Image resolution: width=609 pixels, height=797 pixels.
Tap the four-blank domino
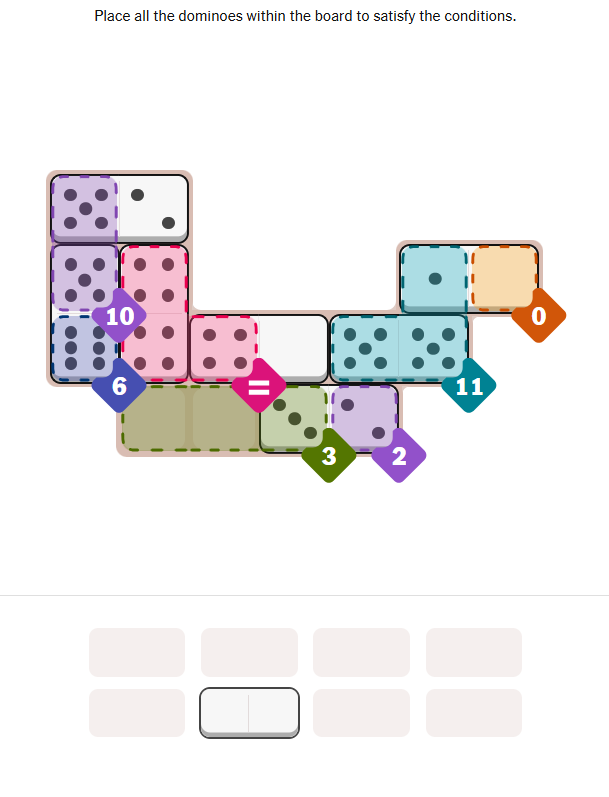(x=259, y=347)
